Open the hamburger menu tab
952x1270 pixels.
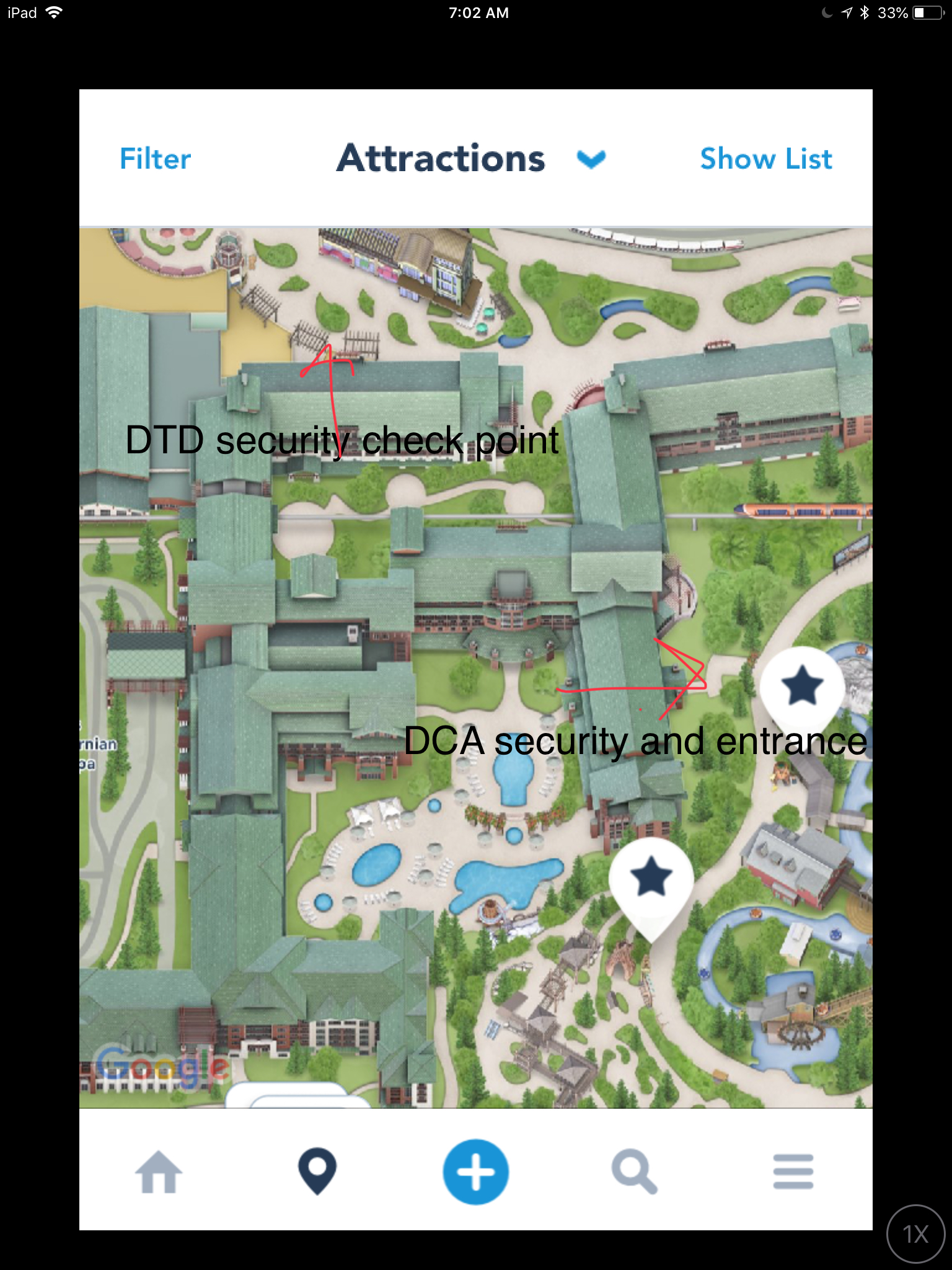coord(793,1171)
